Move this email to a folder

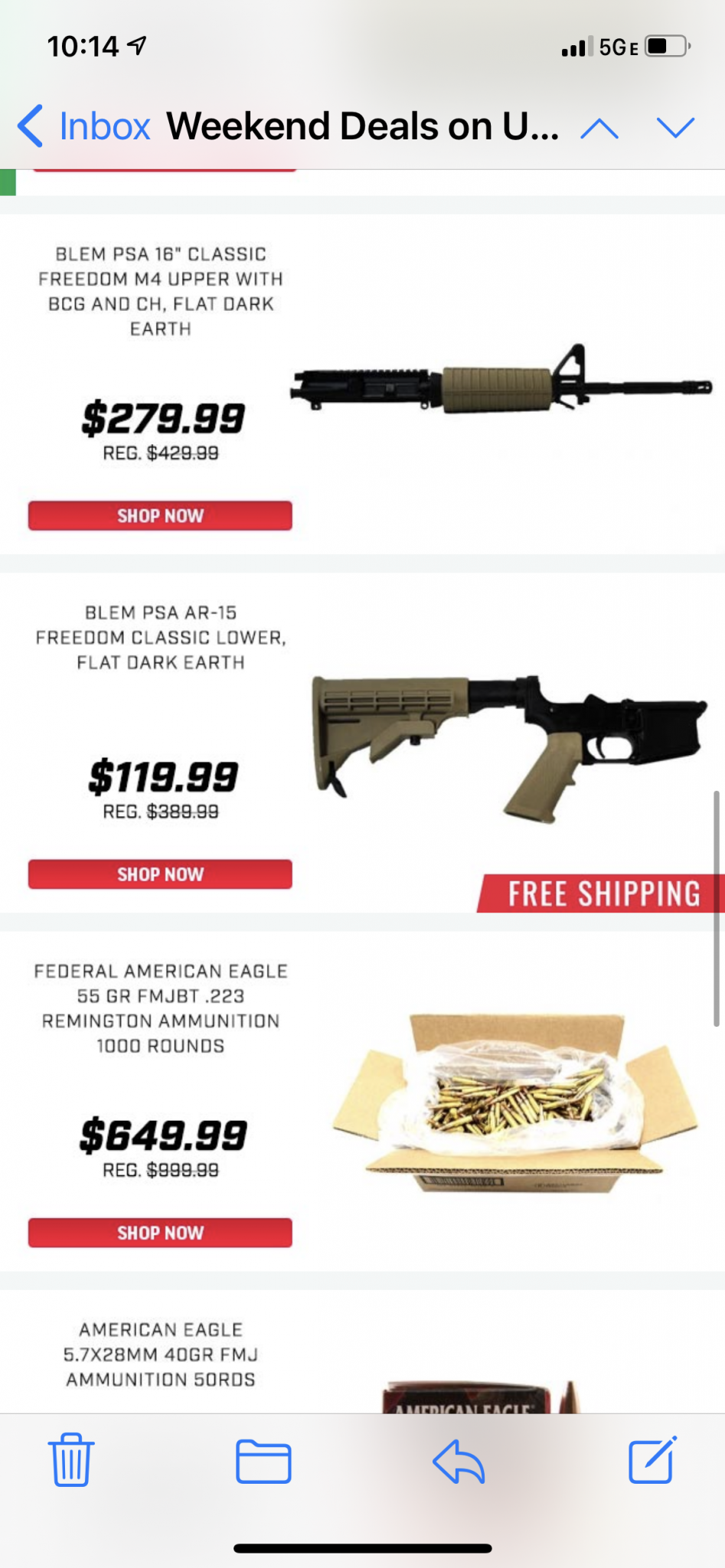[x=263, y=1461]
